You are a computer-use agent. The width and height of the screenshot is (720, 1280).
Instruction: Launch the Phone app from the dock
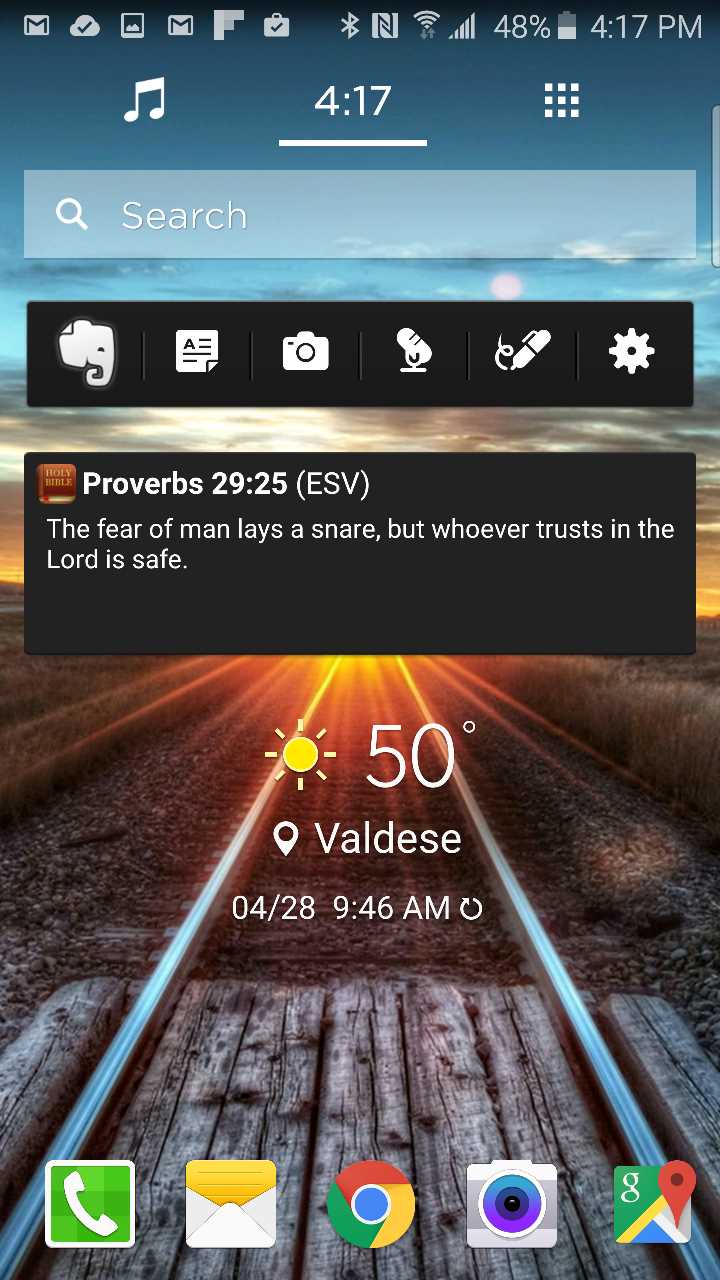(89, 1204)
